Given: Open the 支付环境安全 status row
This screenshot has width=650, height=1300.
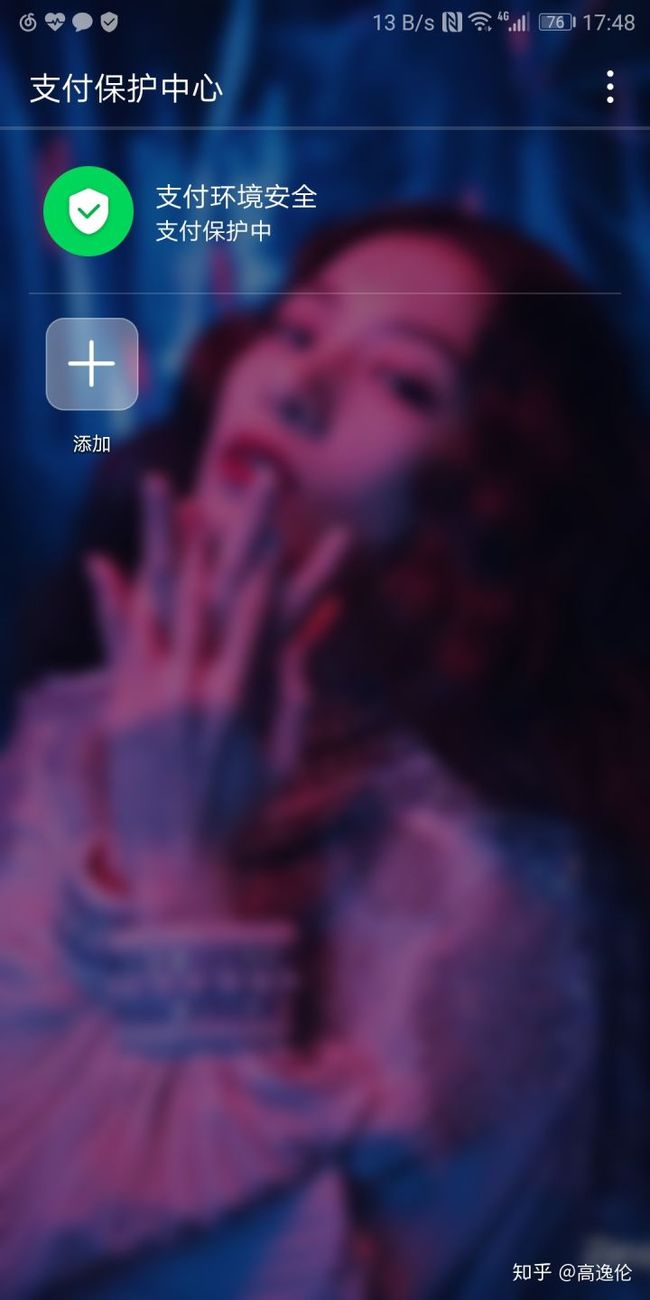Looking at the screenshot, I should pos(325,211).
